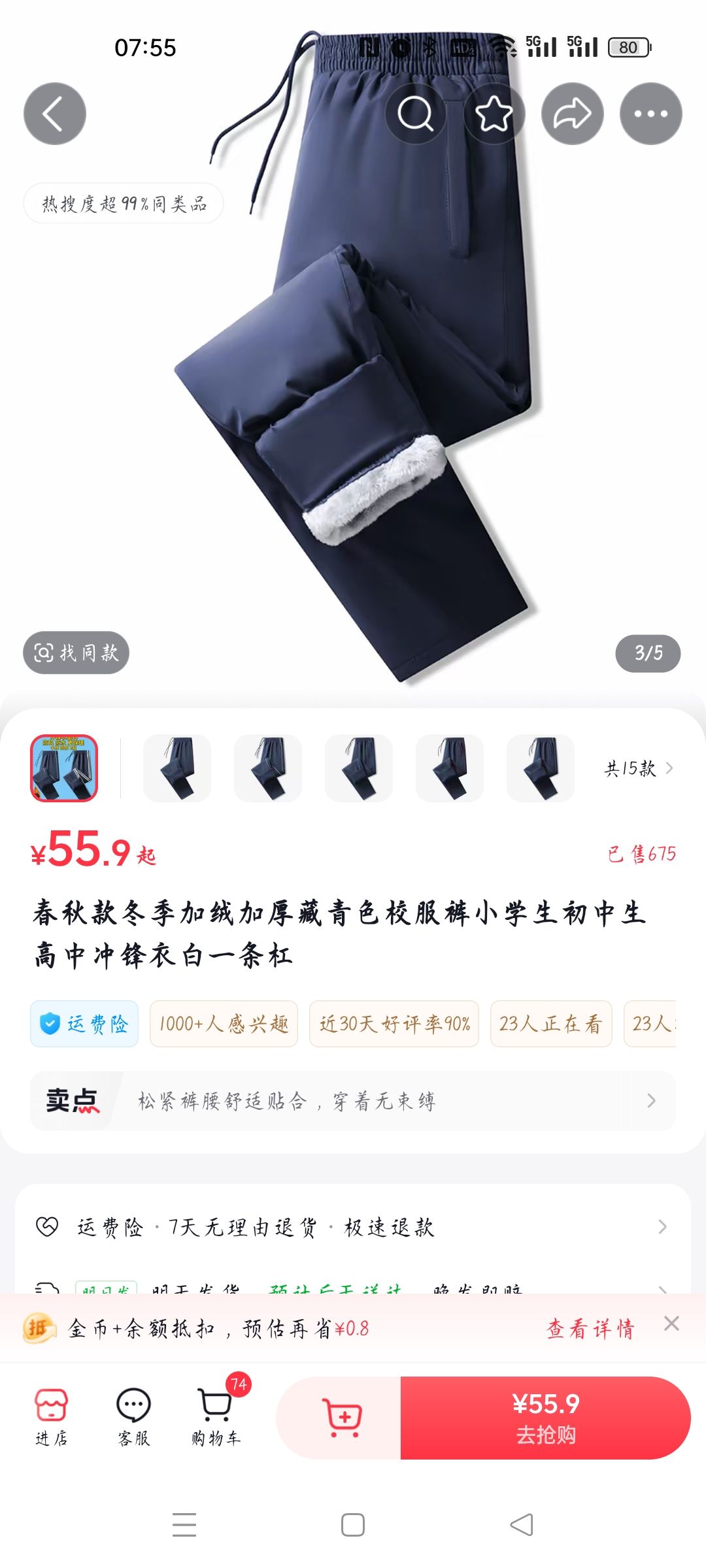Expand the 卖点 selling points row
The height and width of the screenshot is (1568, 706).
pyautogui.click(x=353, y=1101)
